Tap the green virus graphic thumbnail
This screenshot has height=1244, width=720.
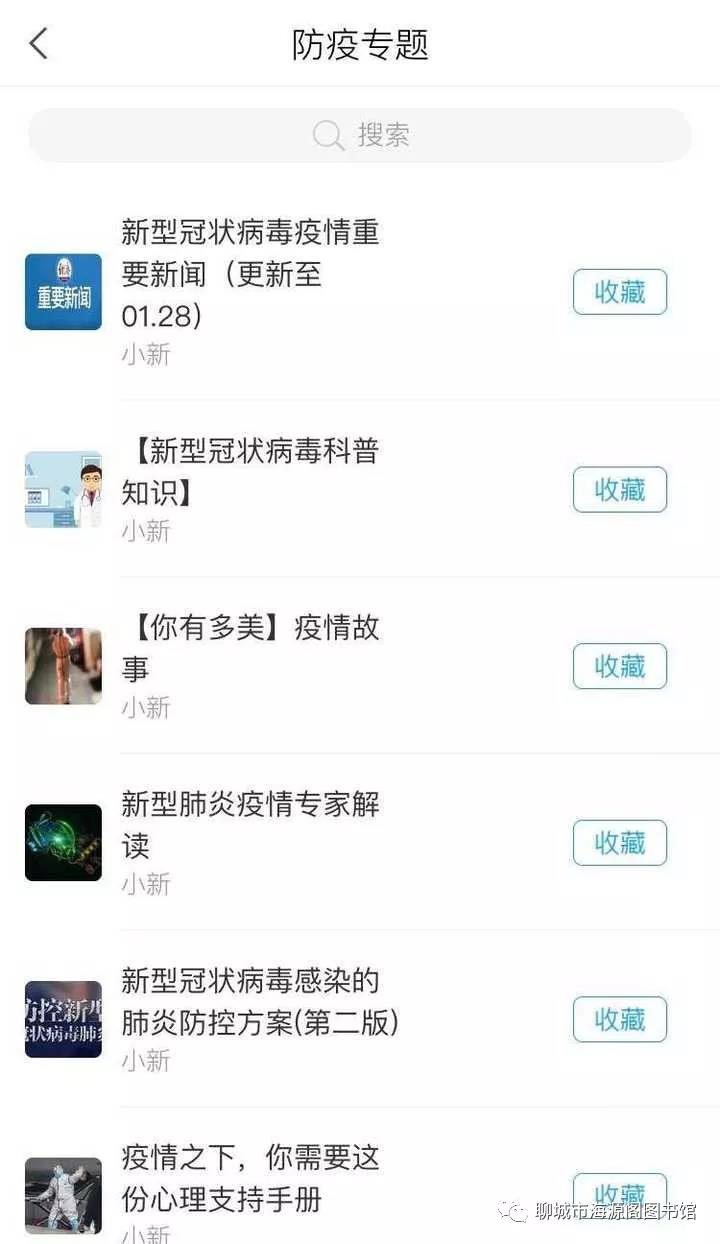pos(63,842)
